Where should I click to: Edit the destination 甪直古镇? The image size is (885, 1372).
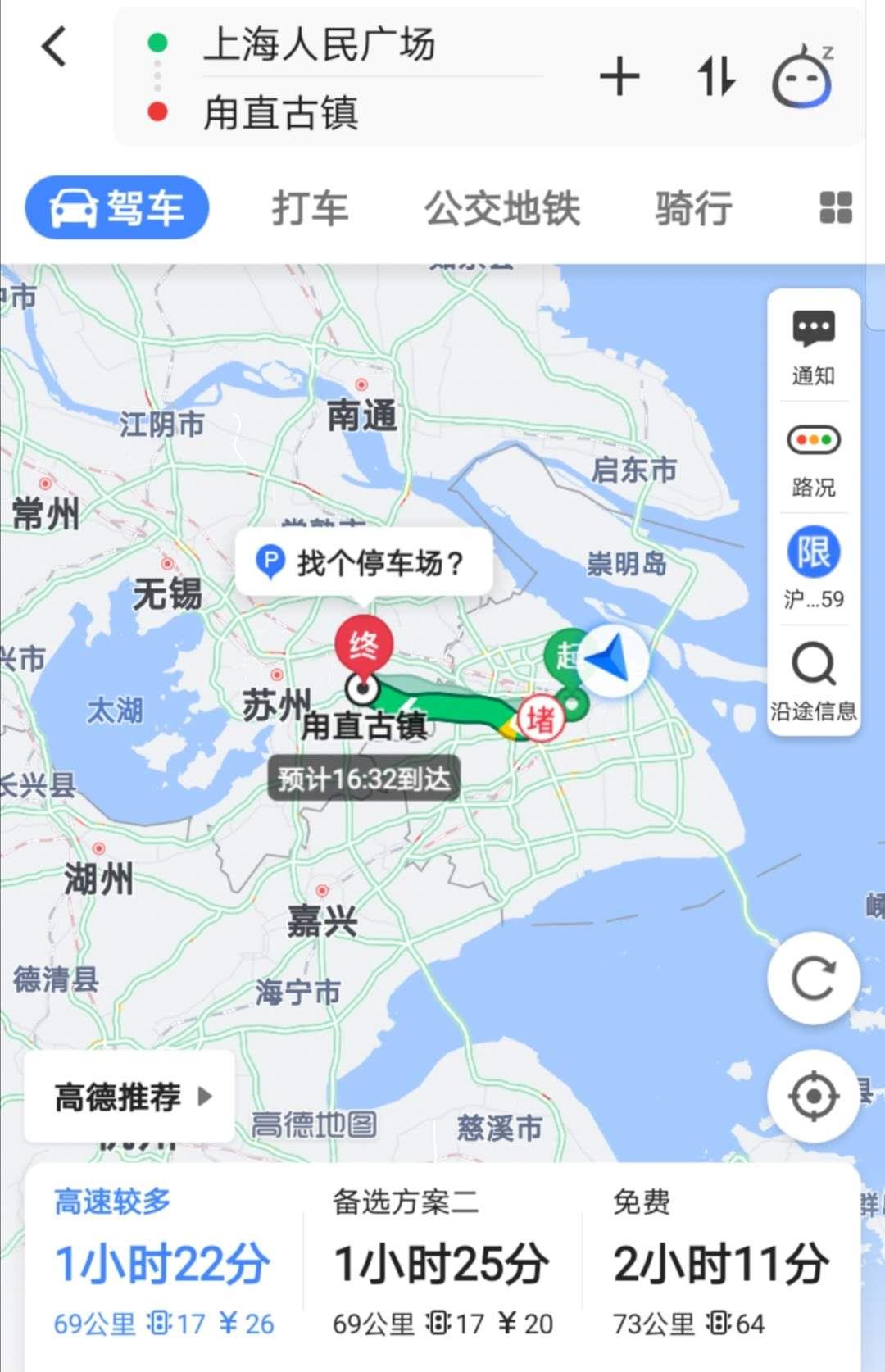[281, 113]
